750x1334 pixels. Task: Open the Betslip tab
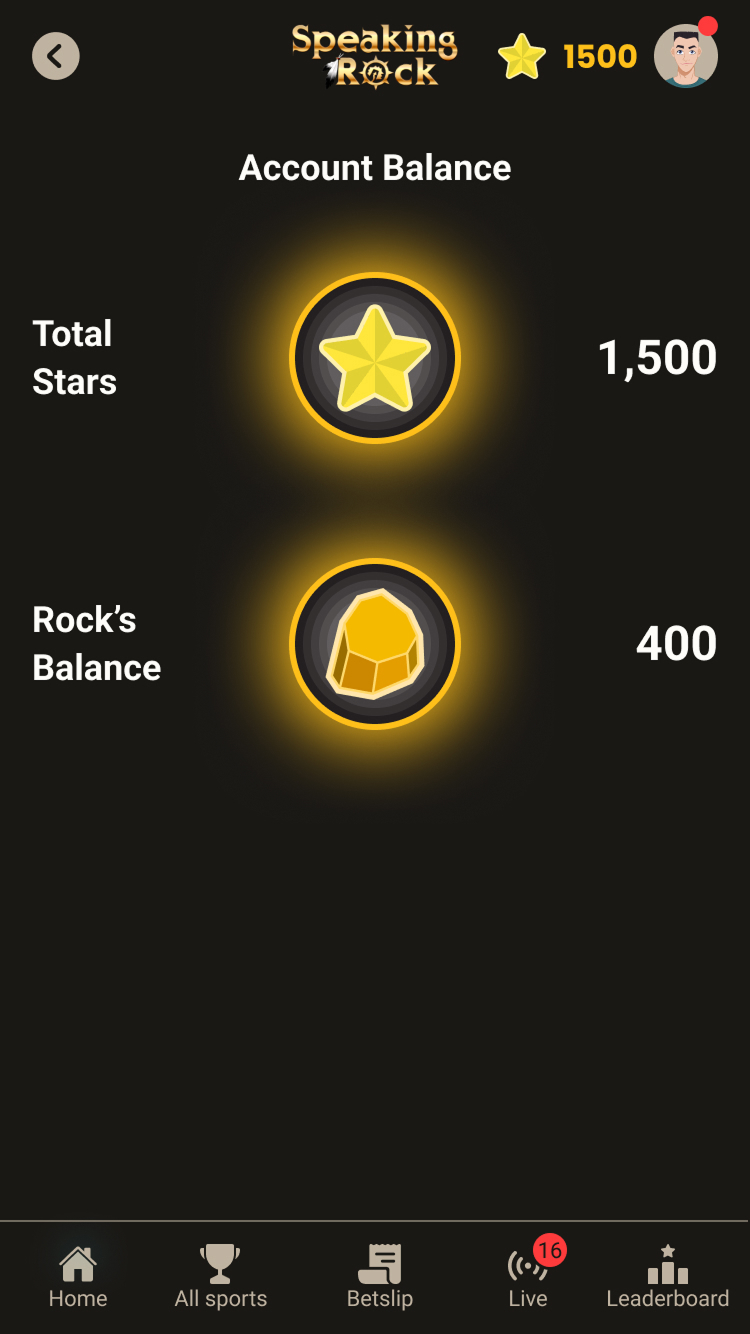[x=380, y=1277]
